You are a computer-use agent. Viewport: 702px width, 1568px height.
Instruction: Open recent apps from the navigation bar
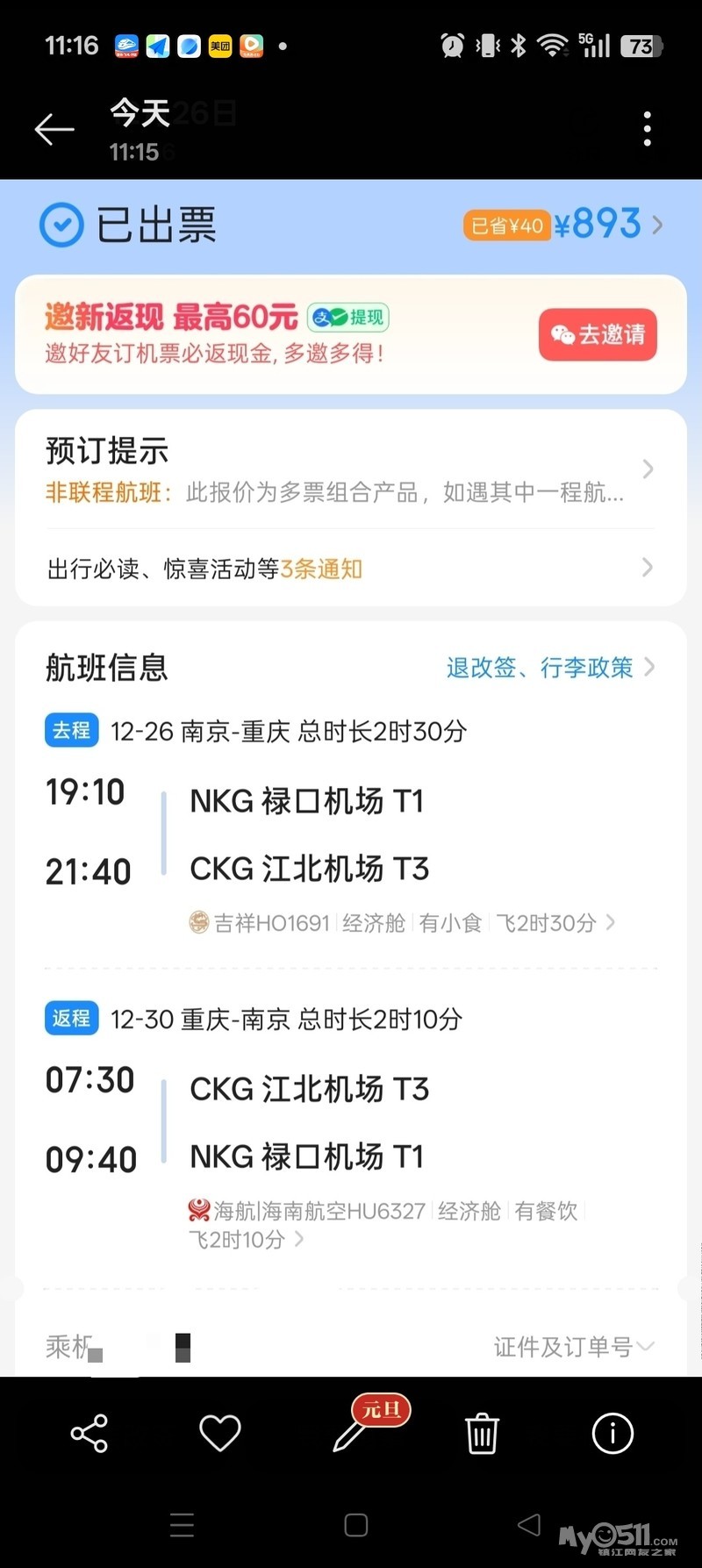pyautogui.click(x=182, y=1525)
